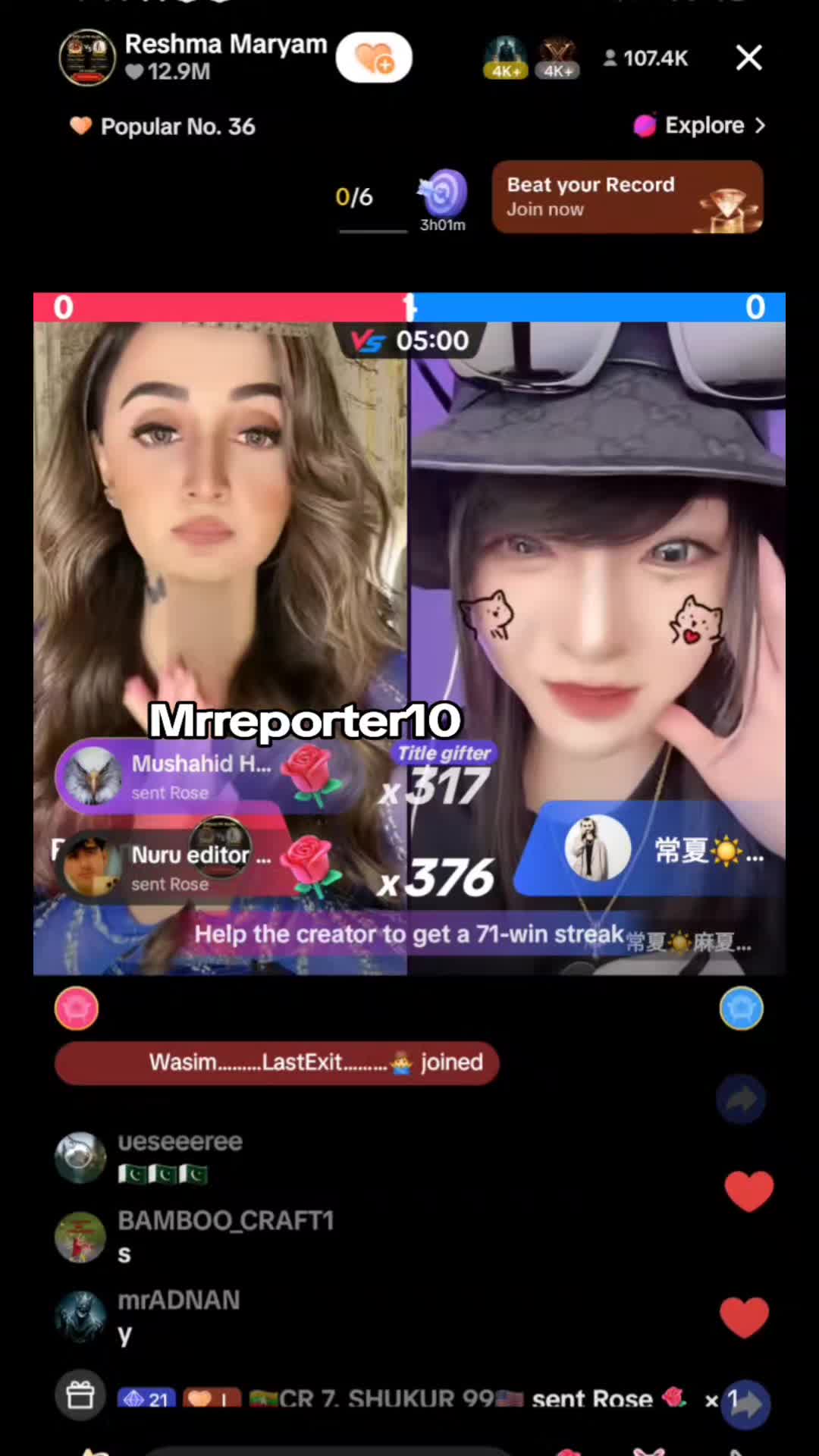Open BAMBOO_CRAFT1's profile from chat
This screenshot has height=1456, width=819.
[x=80, y=1237]
